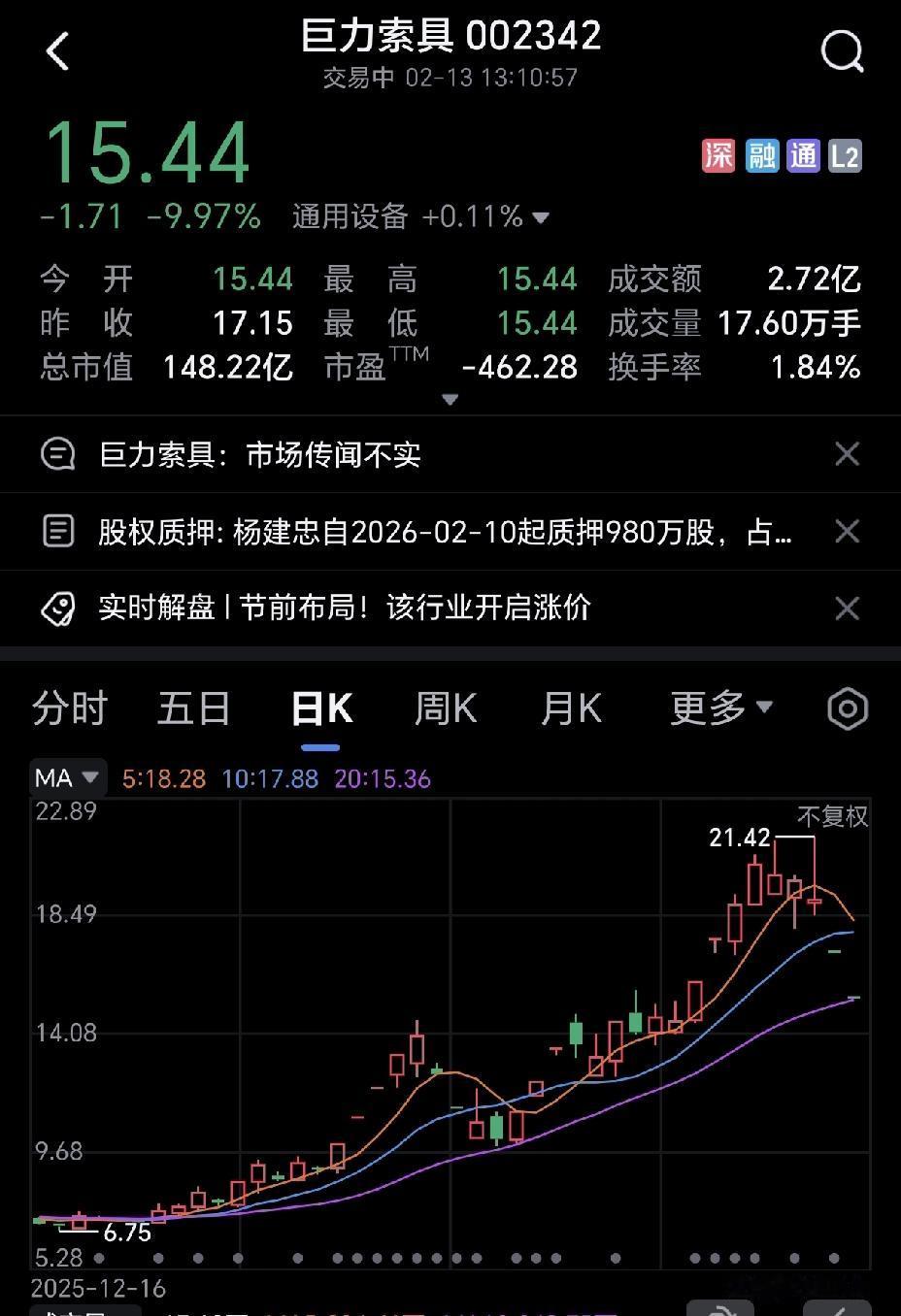Select the orange MA5 value 18.28
The height and width of the screenshot is (1316, 901).
coord(165,777)
